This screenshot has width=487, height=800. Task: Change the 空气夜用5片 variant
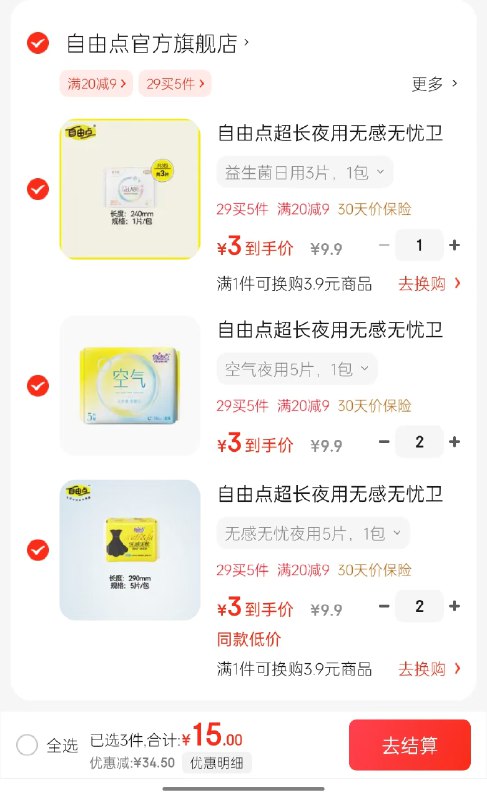[x=297, y=369]
